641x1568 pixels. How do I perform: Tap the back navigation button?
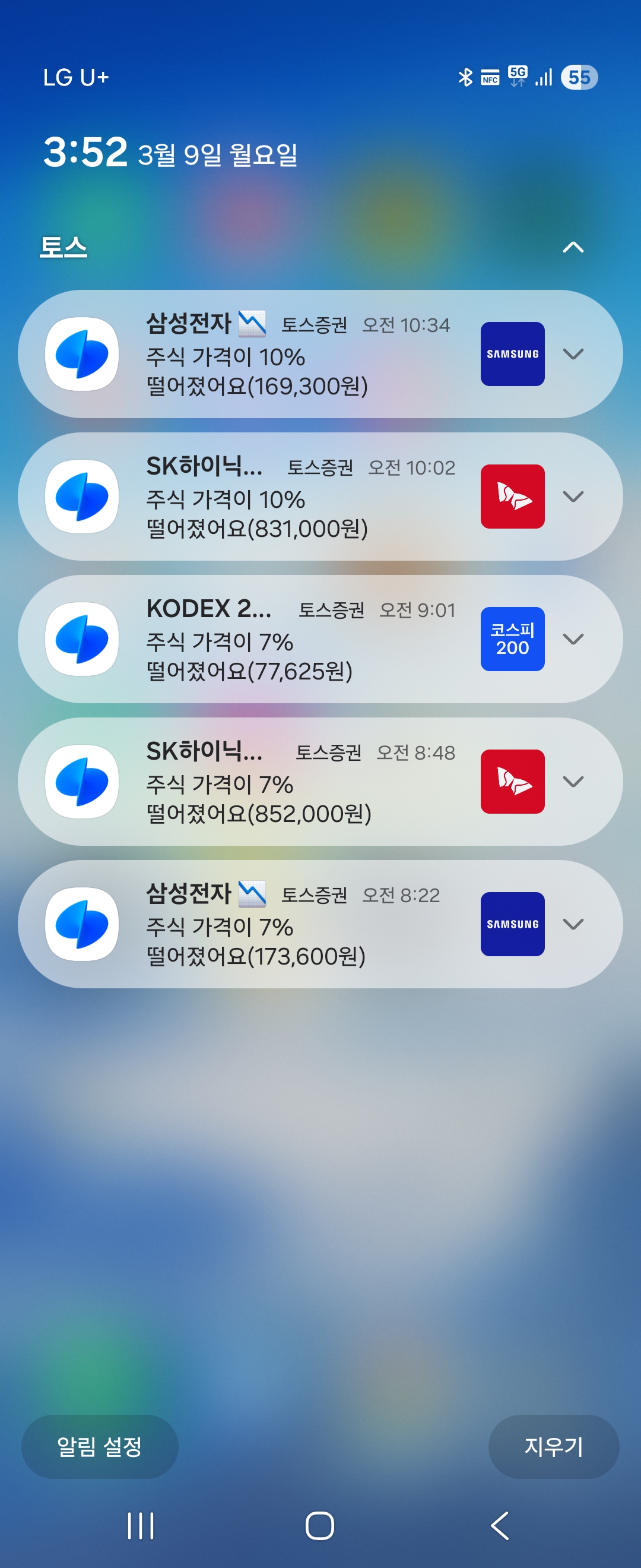[500, 1525]
